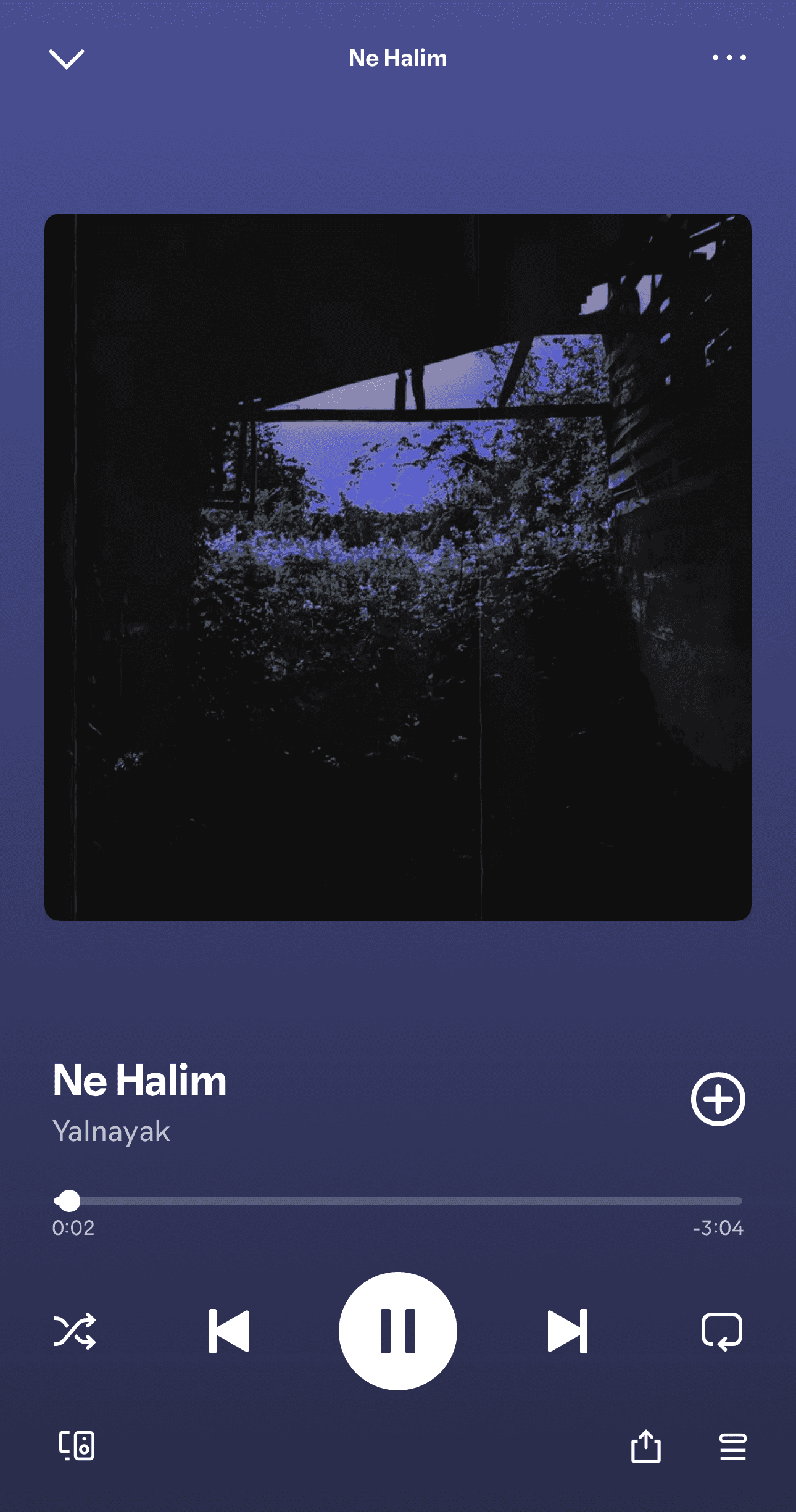Screen dimensions: 796x1512
Task: Skip to the next track
Action: 567,1331
